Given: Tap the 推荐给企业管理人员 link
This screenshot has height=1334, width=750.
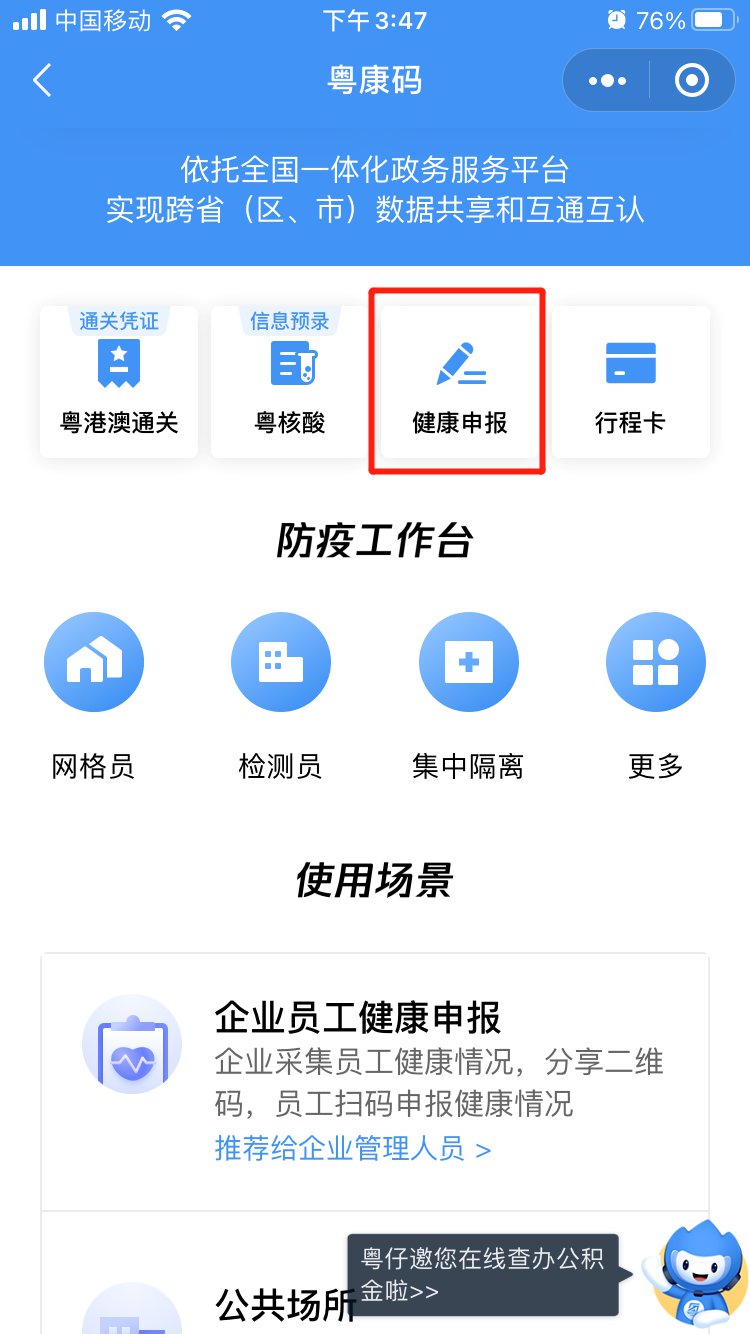Looking at the screenshot, I should tap(353, 1149).
